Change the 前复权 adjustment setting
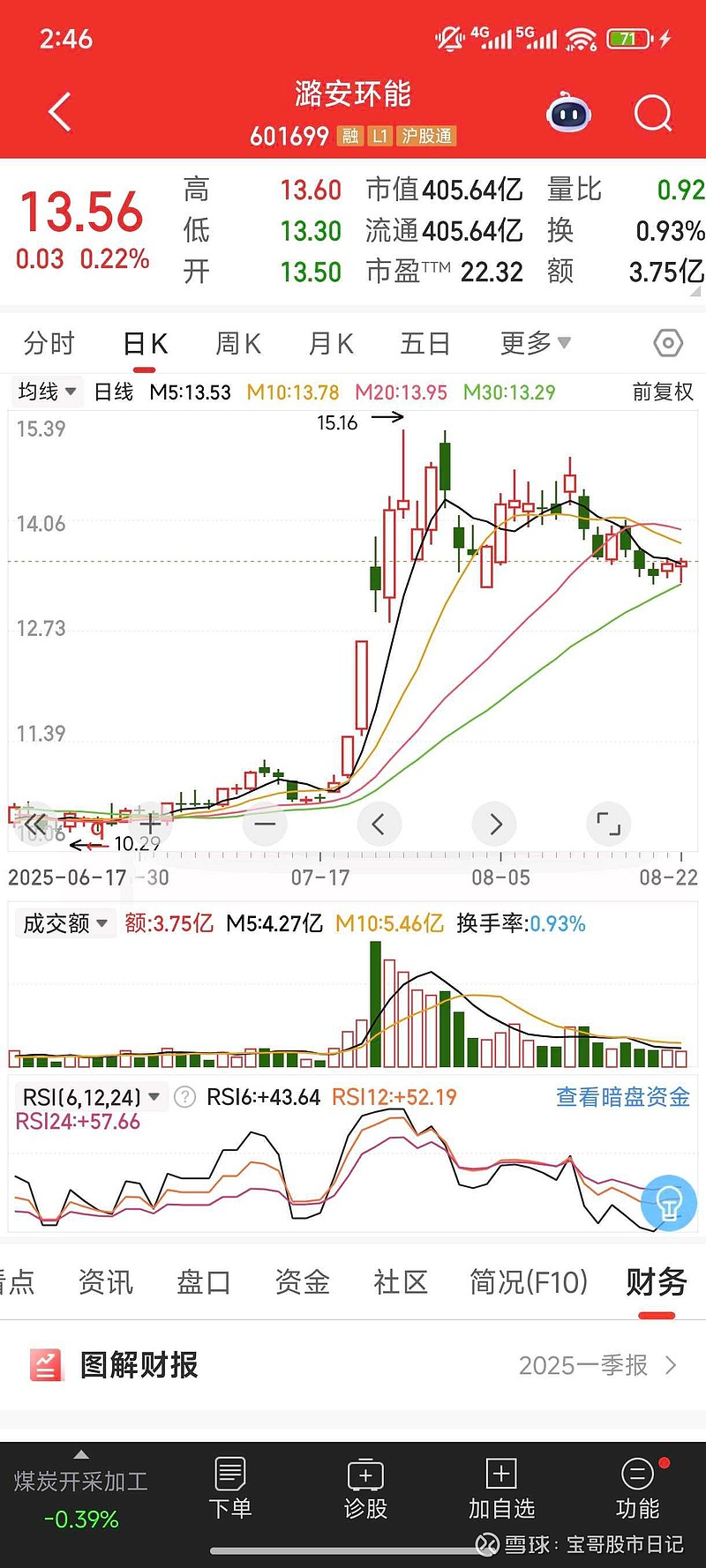Screen dimensions: 706x1568 [x=663, y=392]
